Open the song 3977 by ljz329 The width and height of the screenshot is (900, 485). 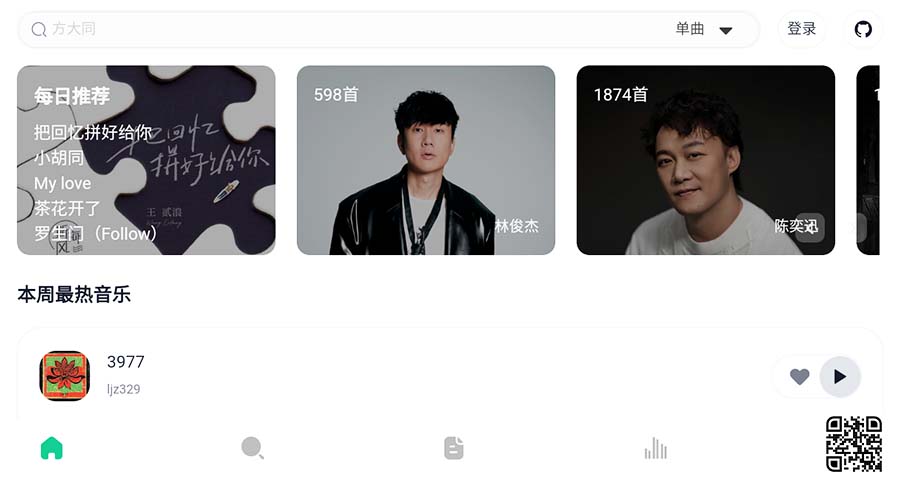[300, 377]
